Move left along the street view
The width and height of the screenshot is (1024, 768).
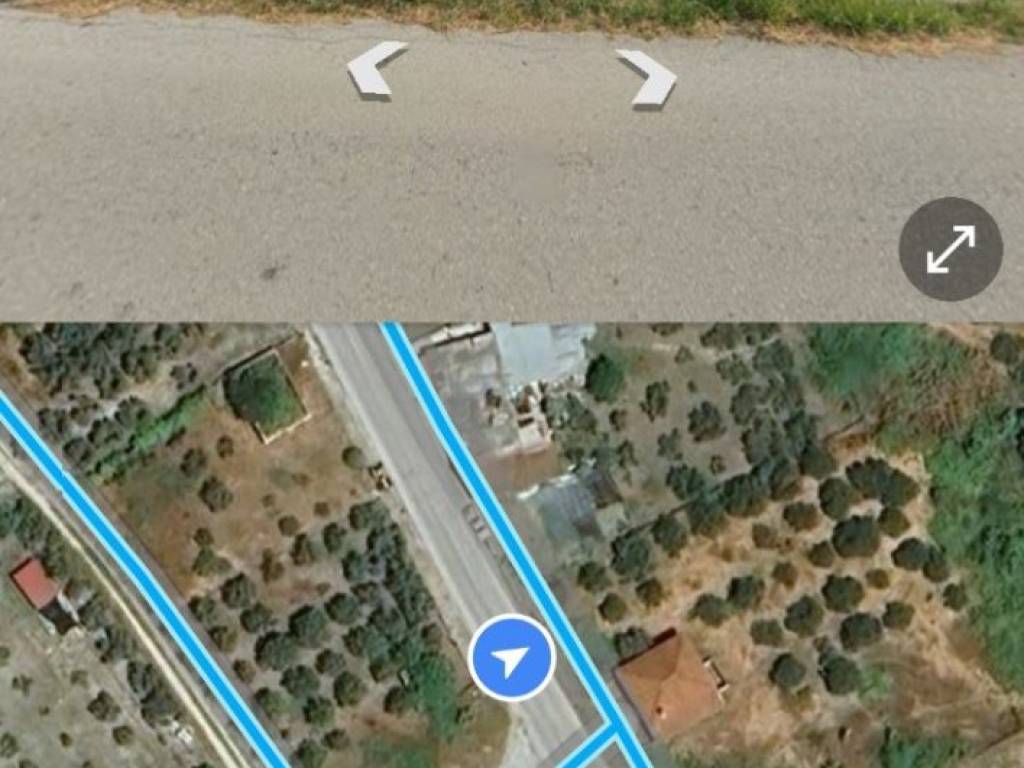click(x=376, y=70)
